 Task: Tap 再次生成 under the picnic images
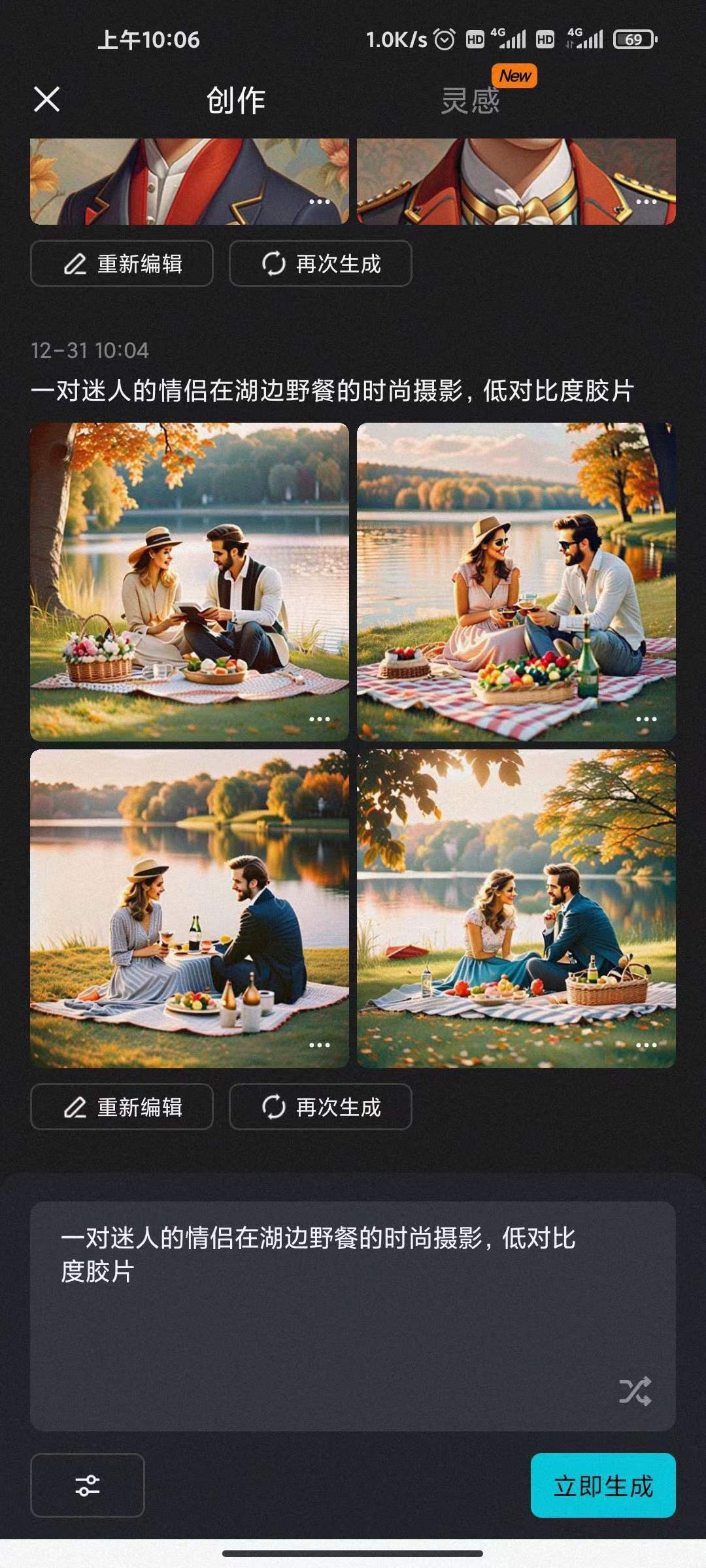click(x=320, y=1107)
